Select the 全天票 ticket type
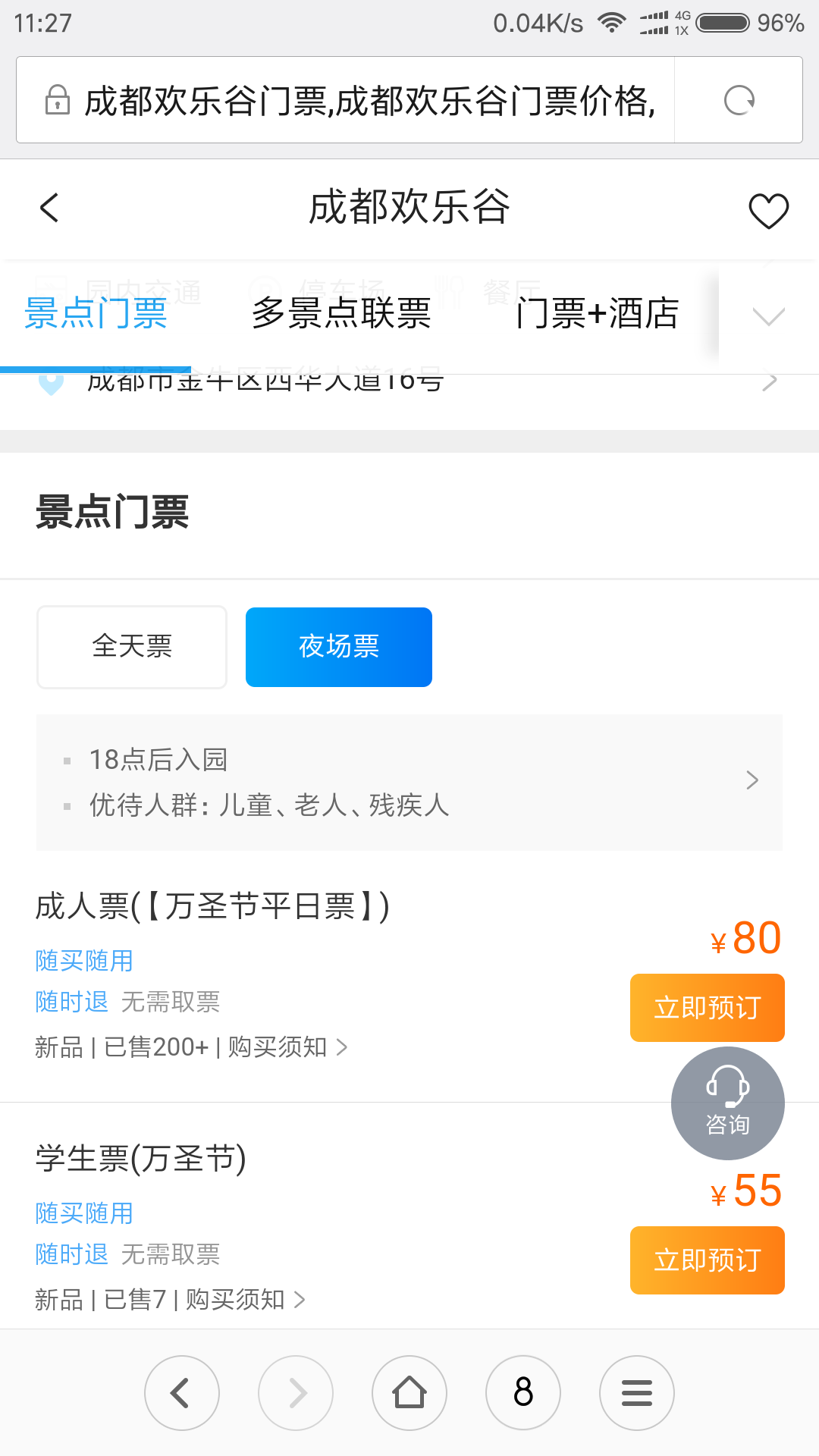Screen dimensions: 819x1456 132,647
